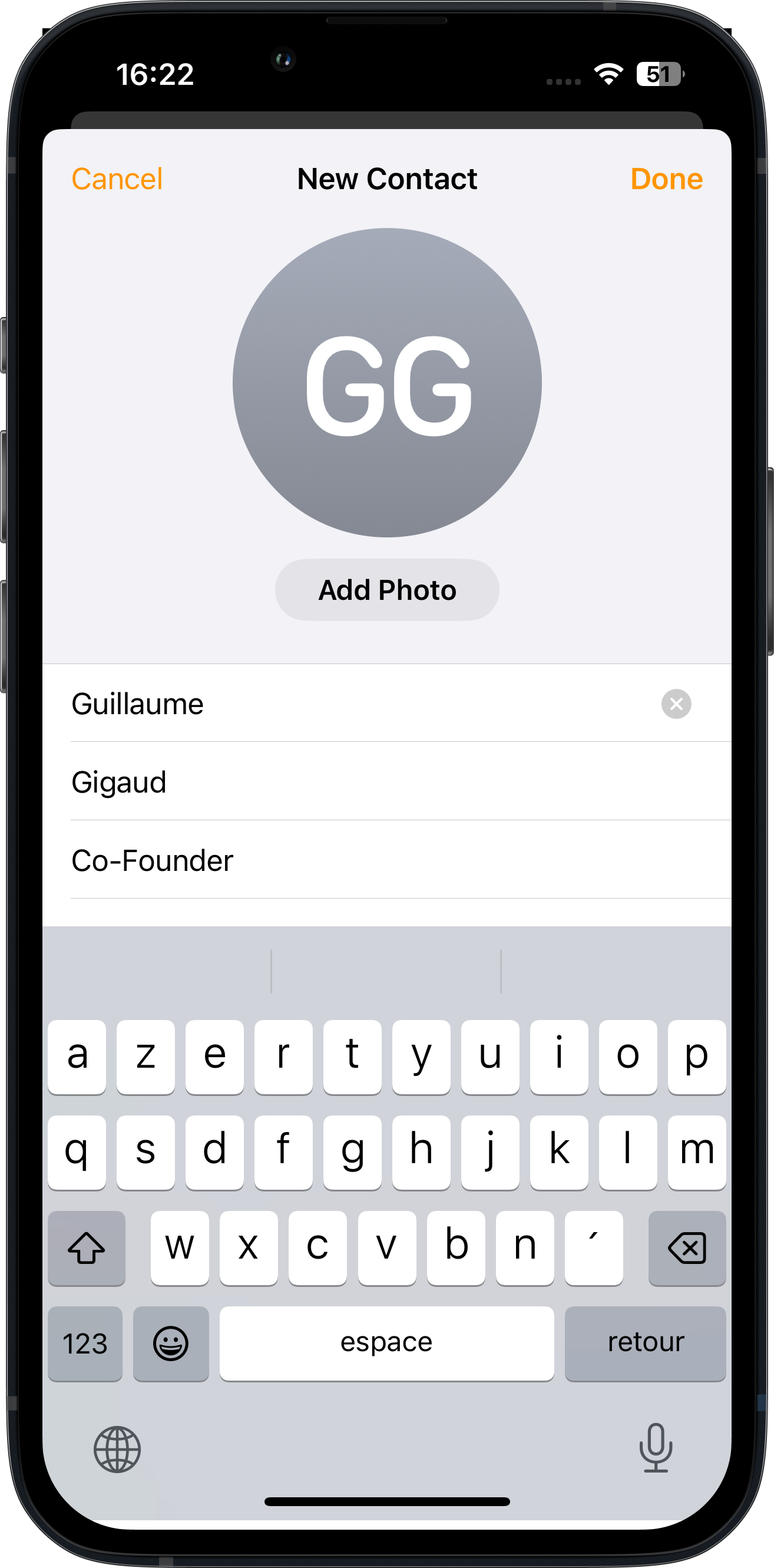The height and width of the screenshot is (1568, 774).
Task: Edit the last name field Gigaud
Action: 387,781
